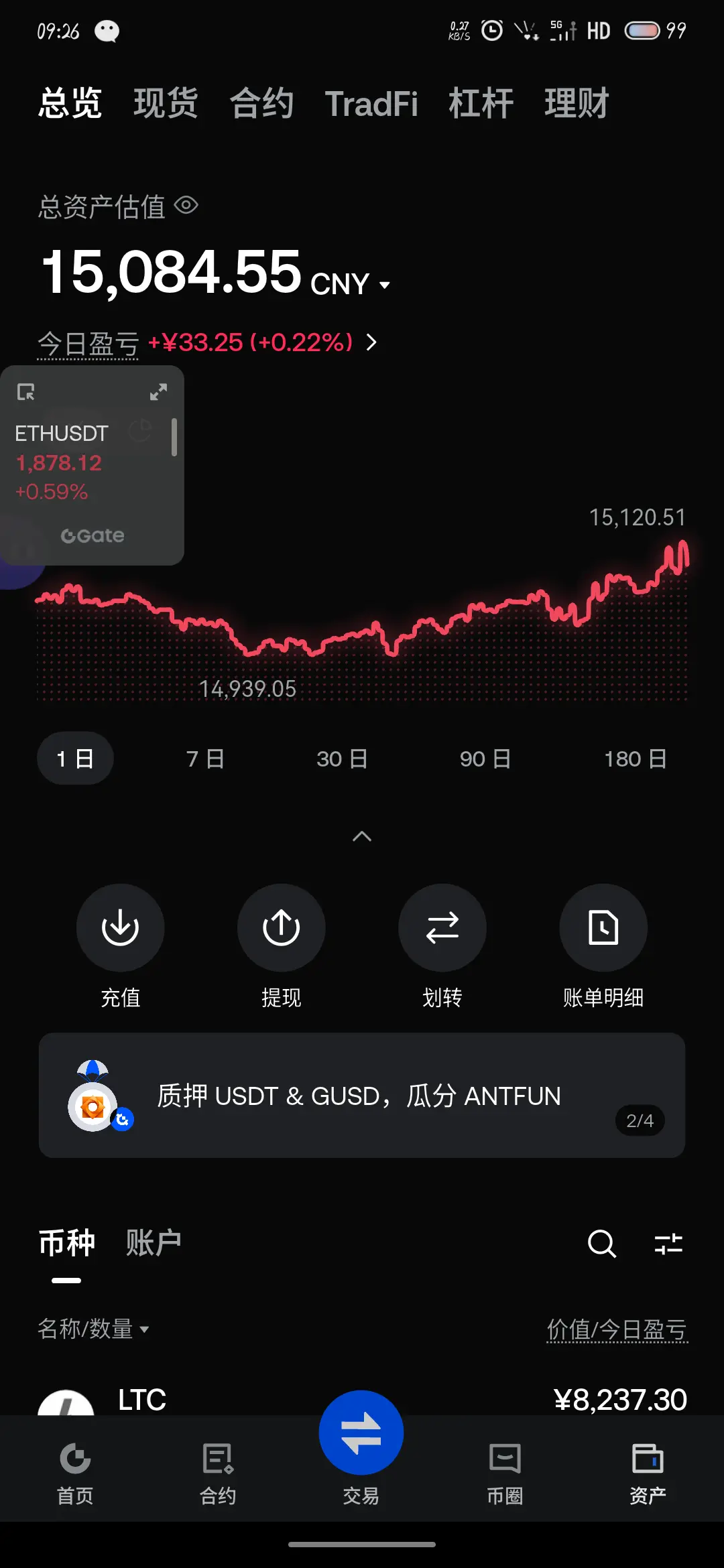Collapse the asset chart
Screen dimensions: 724x1568
[x=362, y=836]
